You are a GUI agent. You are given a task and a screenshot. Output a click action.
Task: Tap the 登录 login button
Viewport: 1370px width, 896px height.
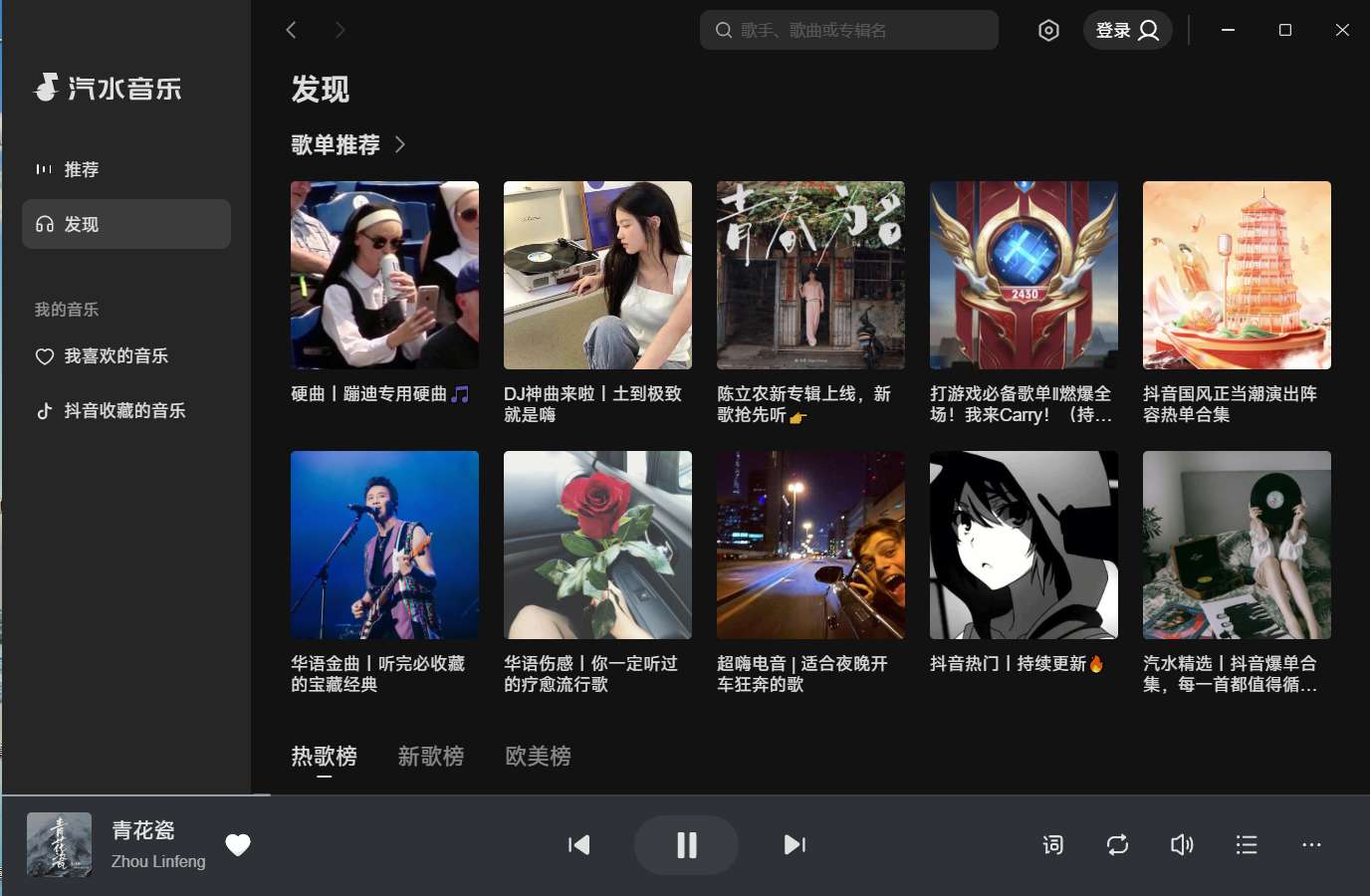tap(1127, 31)
